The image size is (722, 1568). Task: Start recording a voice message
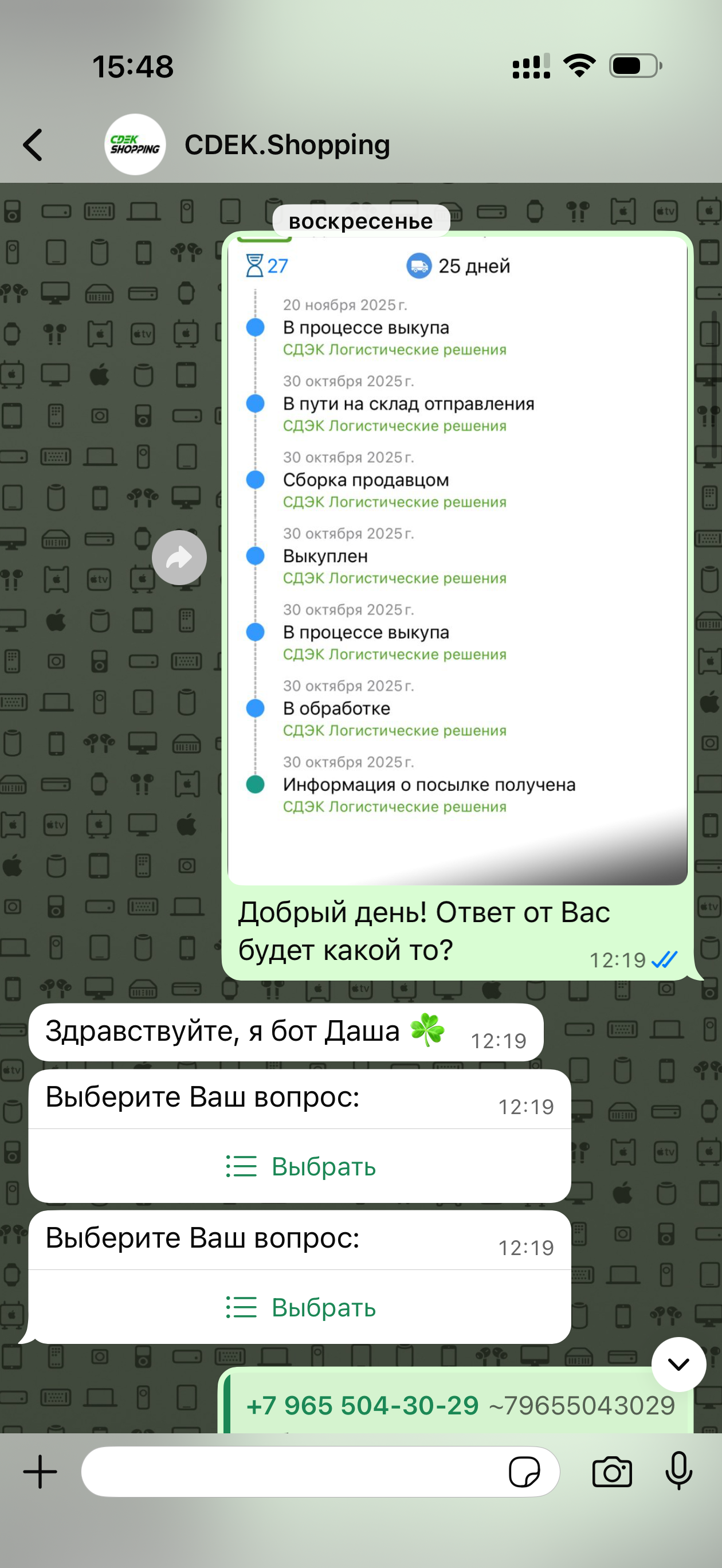click(678, 1472)
